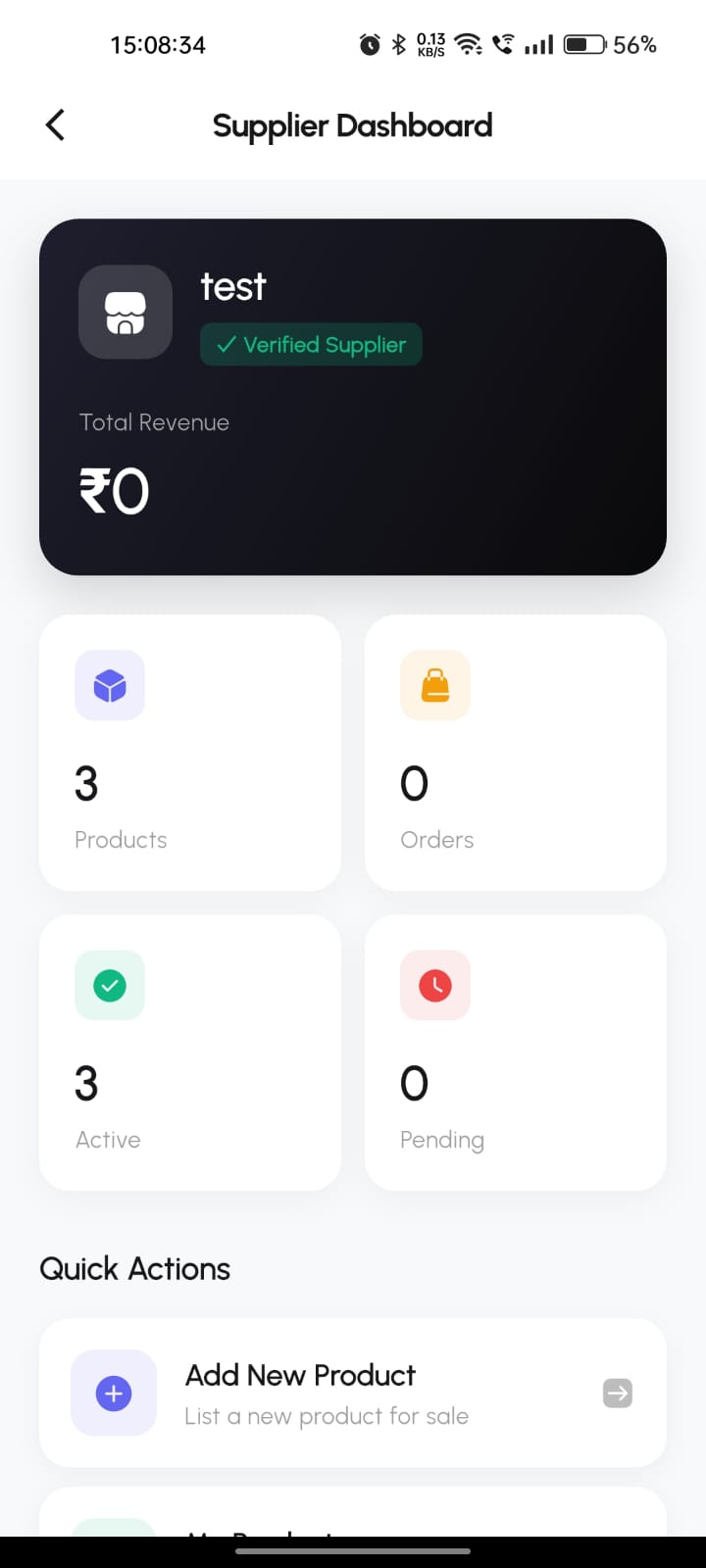This screenshot has height=1568, width=706.
Task: Select the Supplier Dashboard title
Action: pos(352,125)
